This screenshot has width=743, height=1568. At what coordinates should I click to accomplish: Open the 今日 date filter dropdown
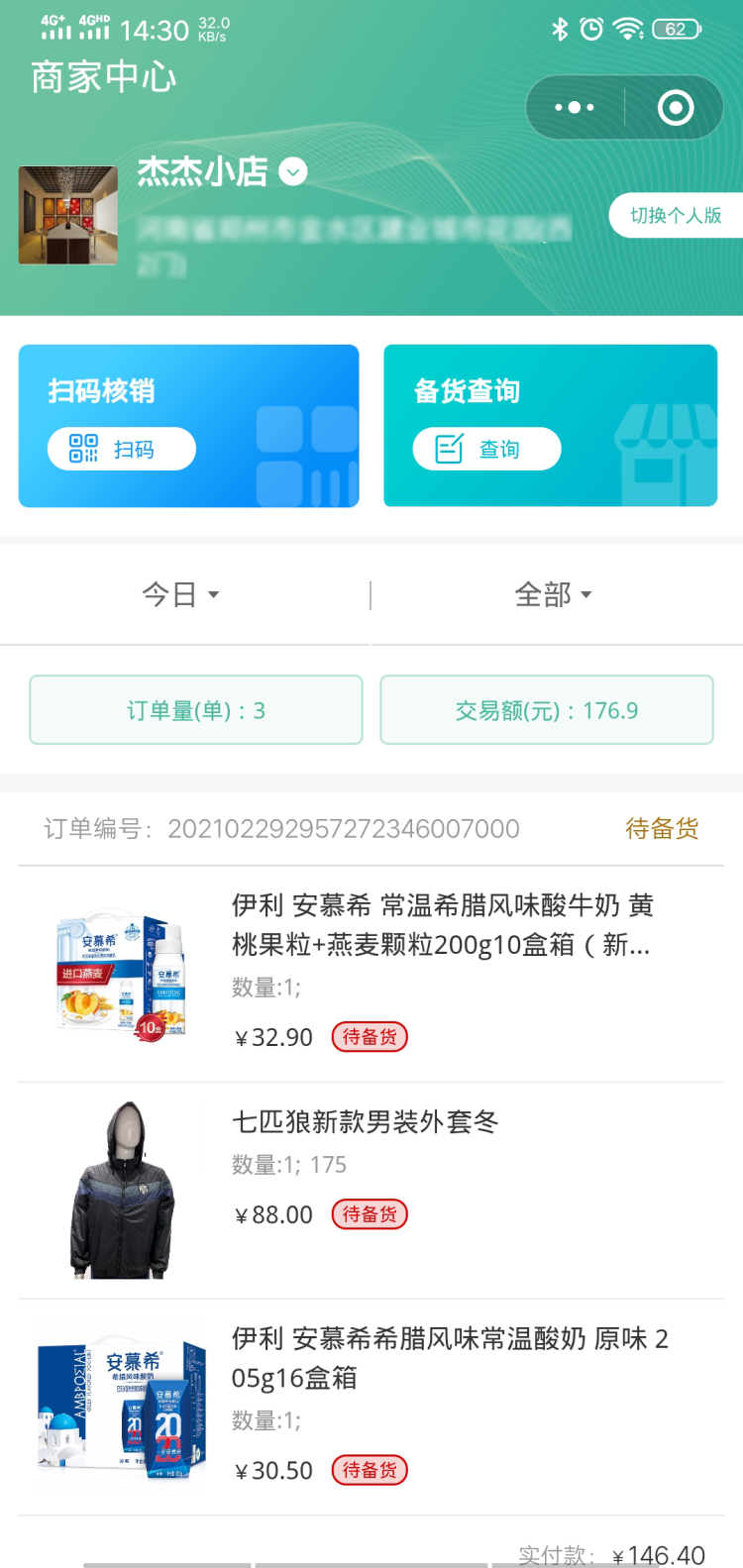point(181,594)
